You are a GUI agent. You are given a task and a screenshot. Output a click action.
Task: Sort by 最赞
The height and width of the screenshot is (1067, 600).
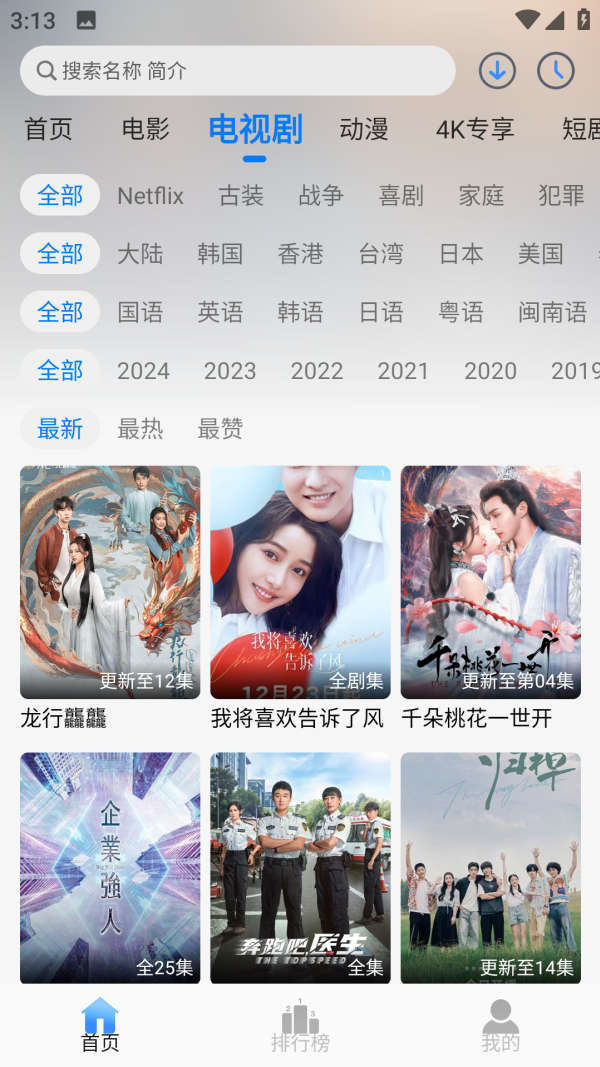point(220,429)
